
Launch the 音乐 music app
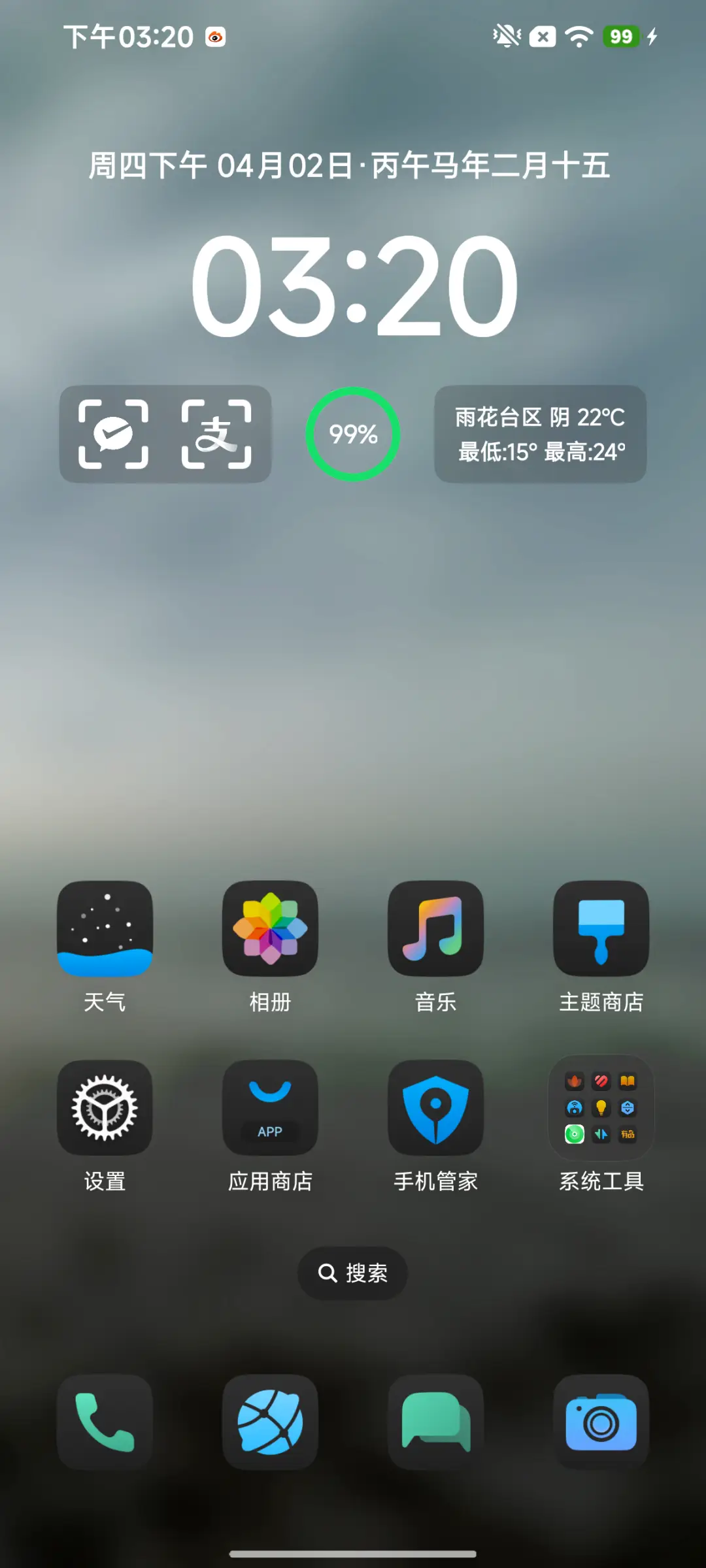pyautogui.click(x=436, y=930)
